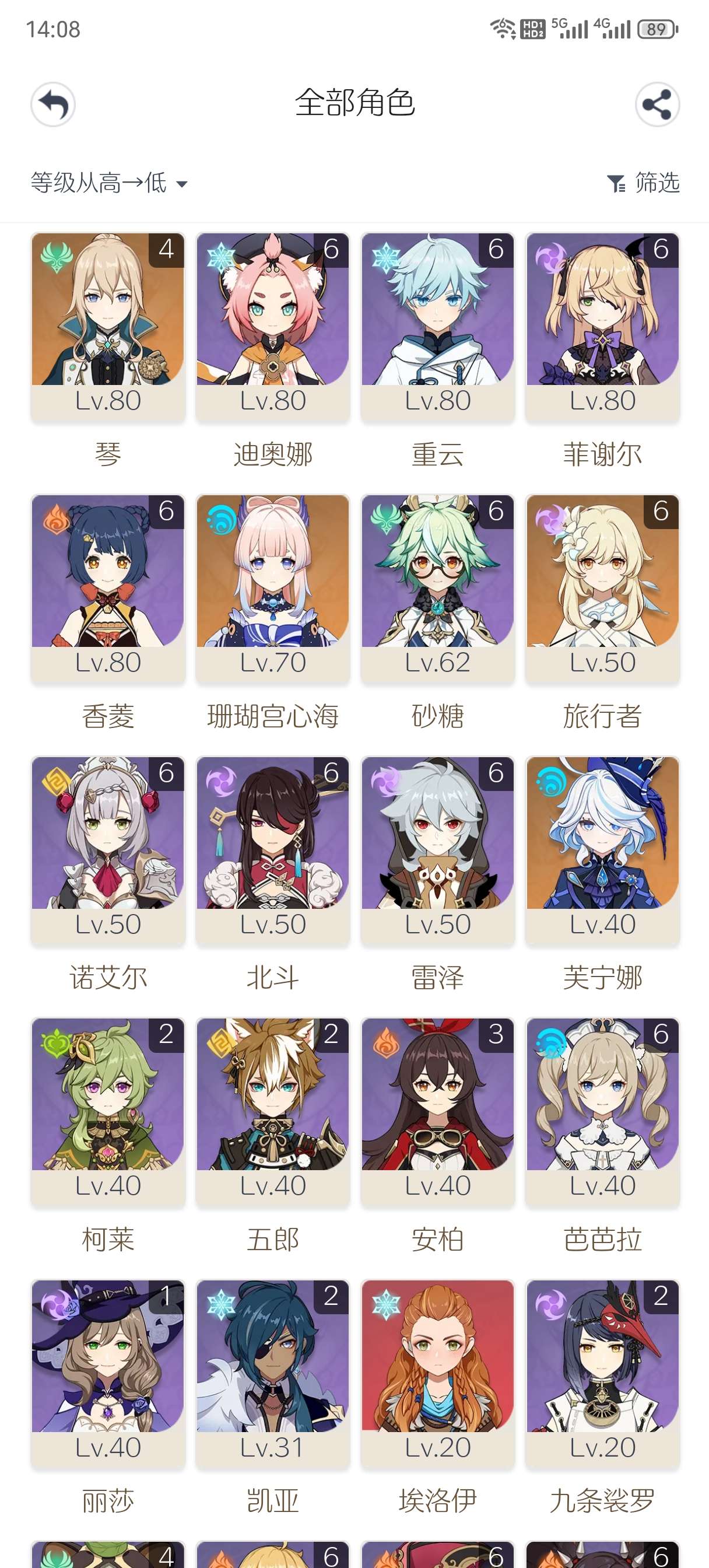Tap the 香菱 character card
Viewport: 709px width, 1568px height.
coord(108,588)
